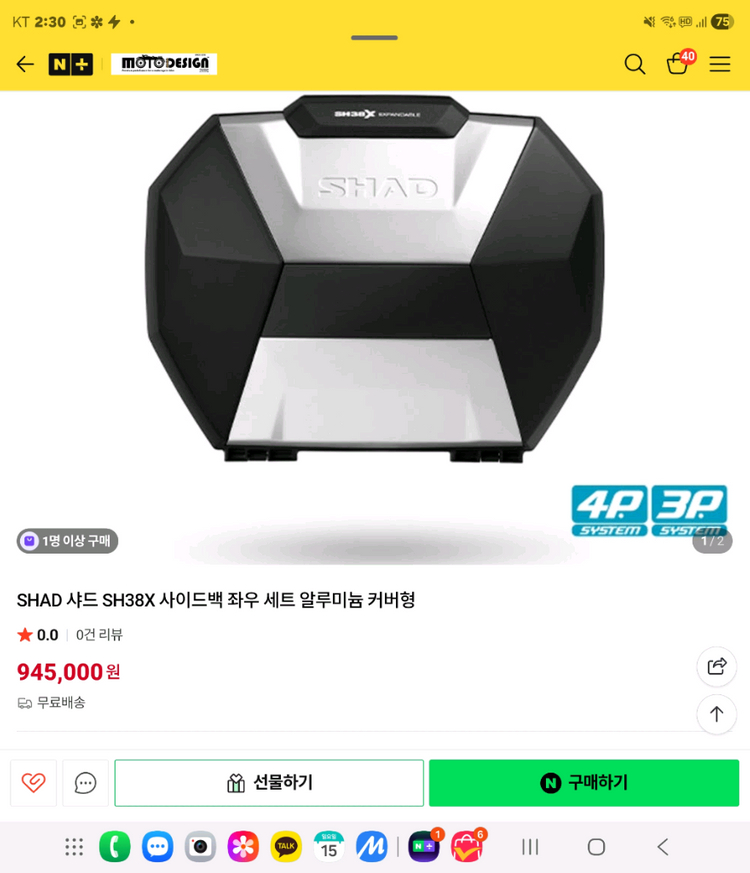This screenshot has height=873, width=750.
Task: Tap the back arrow in the top bar
Action: coord(24,63)
